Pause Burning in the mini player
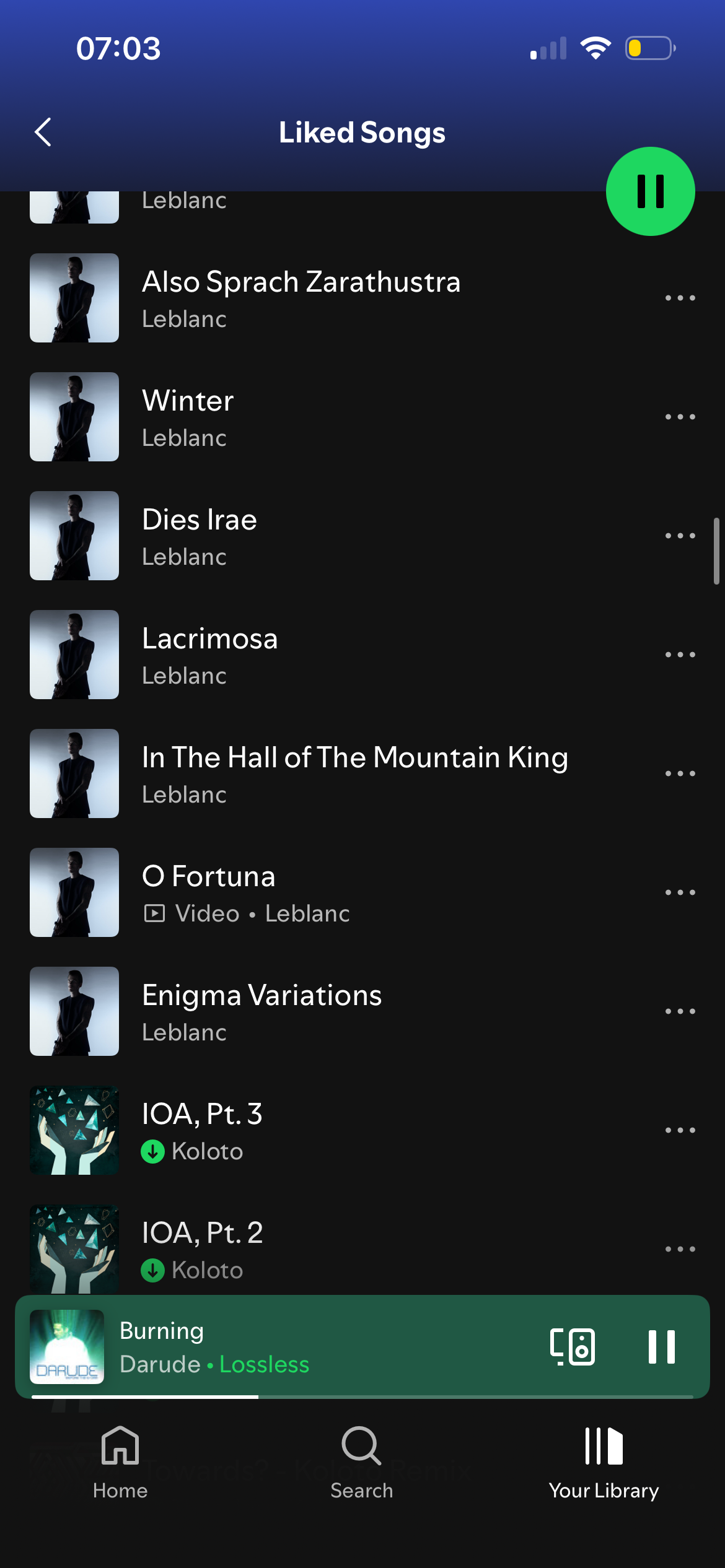 661,1346
